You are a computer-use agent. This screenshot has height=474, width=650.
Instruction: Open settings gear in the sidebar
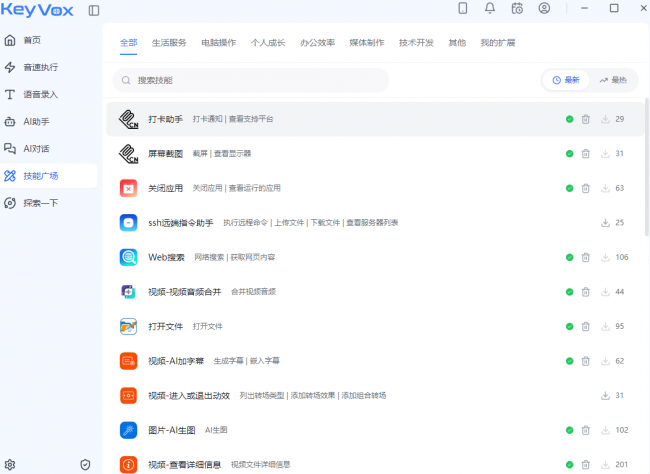click(10, 465)
